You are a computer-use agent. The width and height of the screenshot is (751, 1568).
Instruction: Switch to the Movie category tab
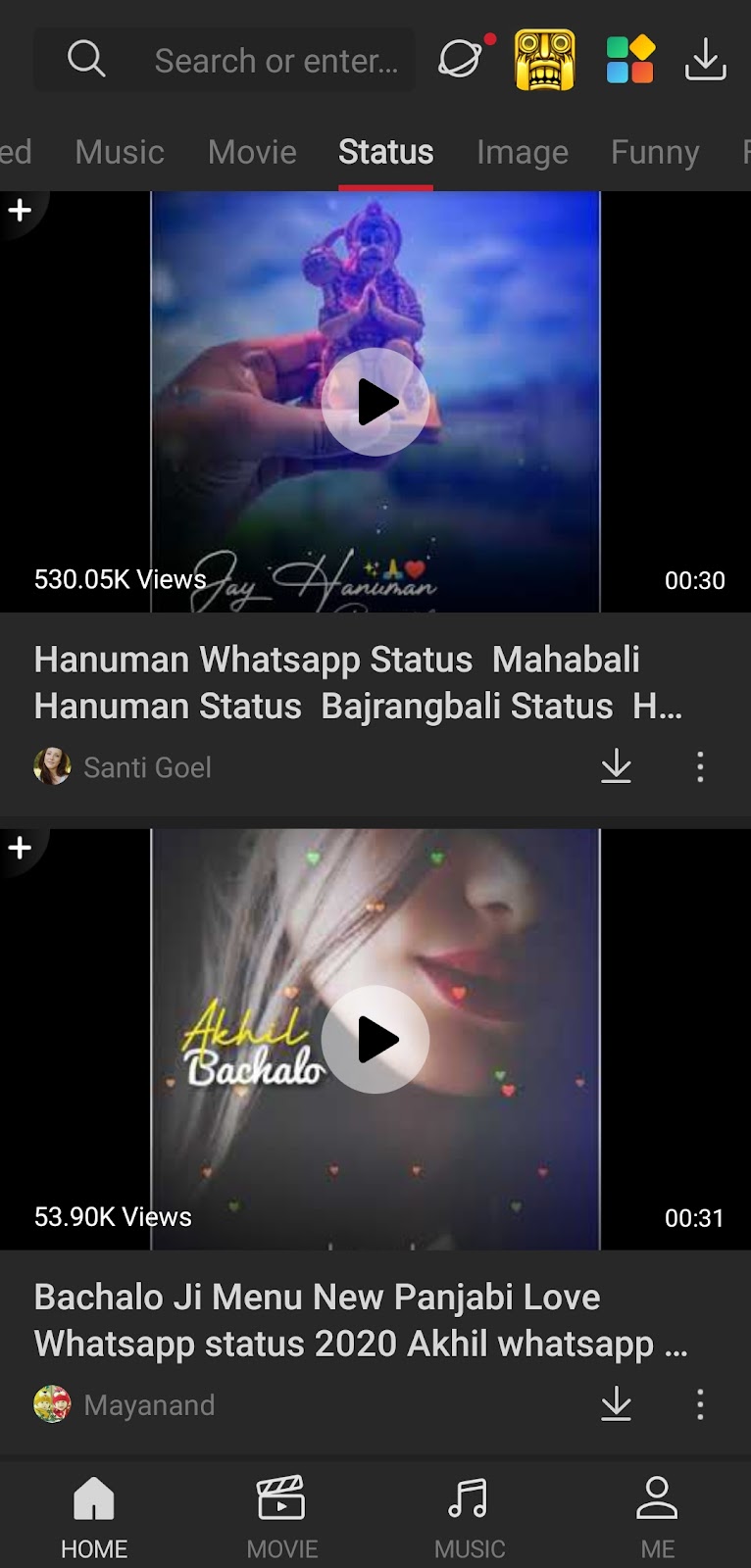click(x=252, y=152)
